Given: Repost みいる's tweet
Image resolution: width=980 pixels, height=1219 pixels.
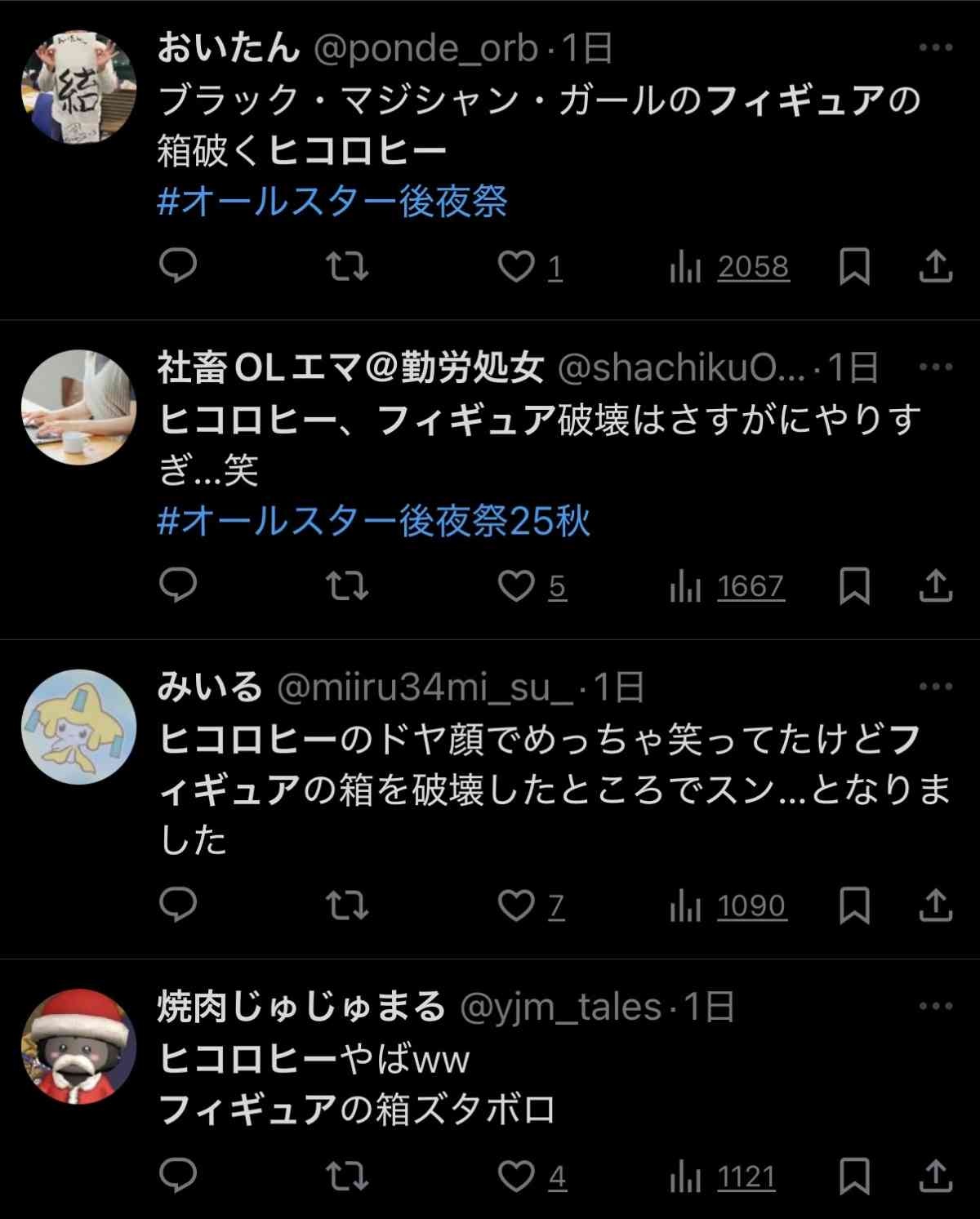Looking at the screenshot, I should [x=347, y=905].
